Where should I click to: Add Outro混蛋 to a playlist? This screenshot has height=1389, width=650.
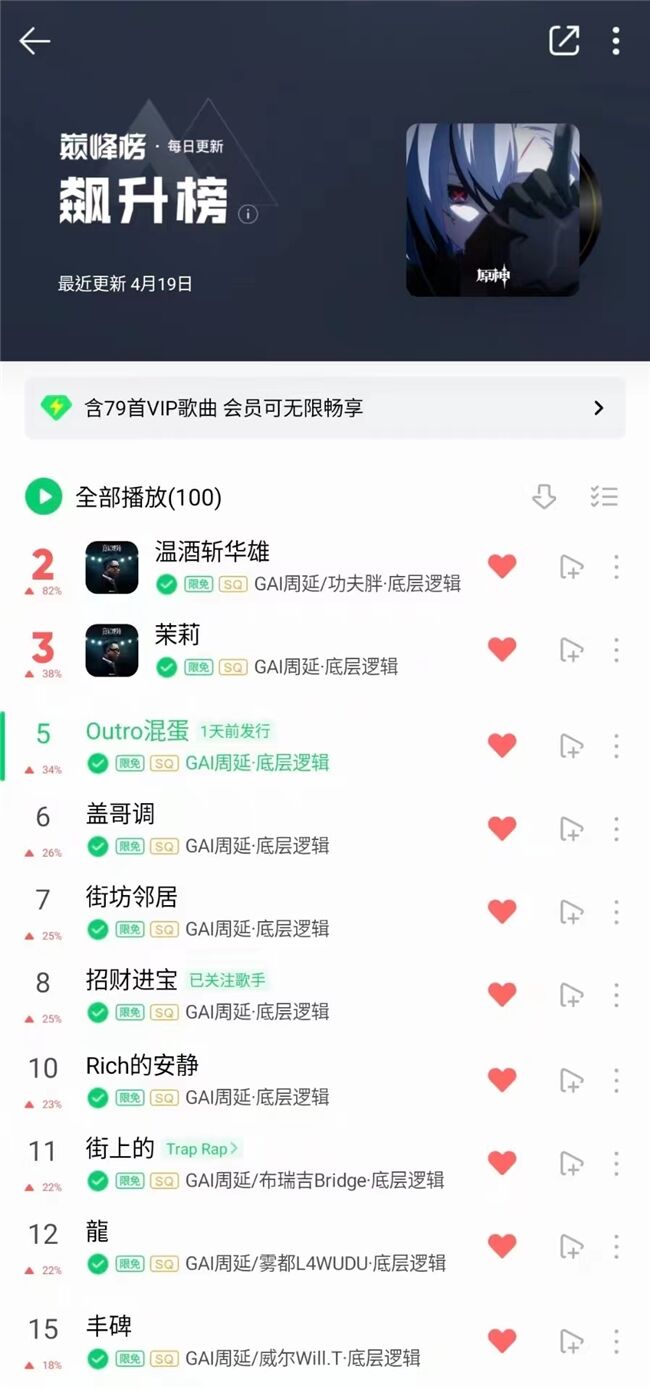(571, 746)
